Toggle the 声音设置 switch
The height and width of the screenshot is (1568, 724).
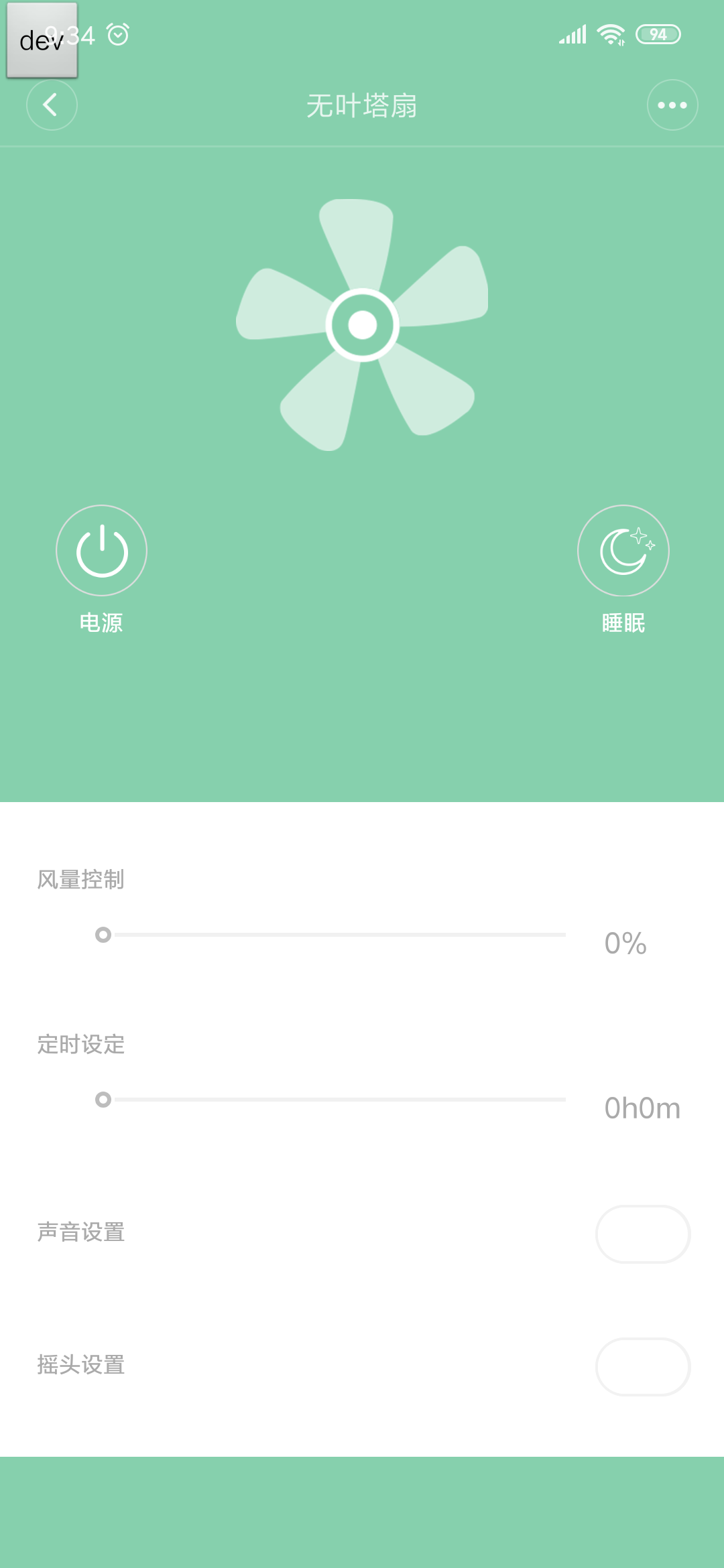tap(642, 1234)
